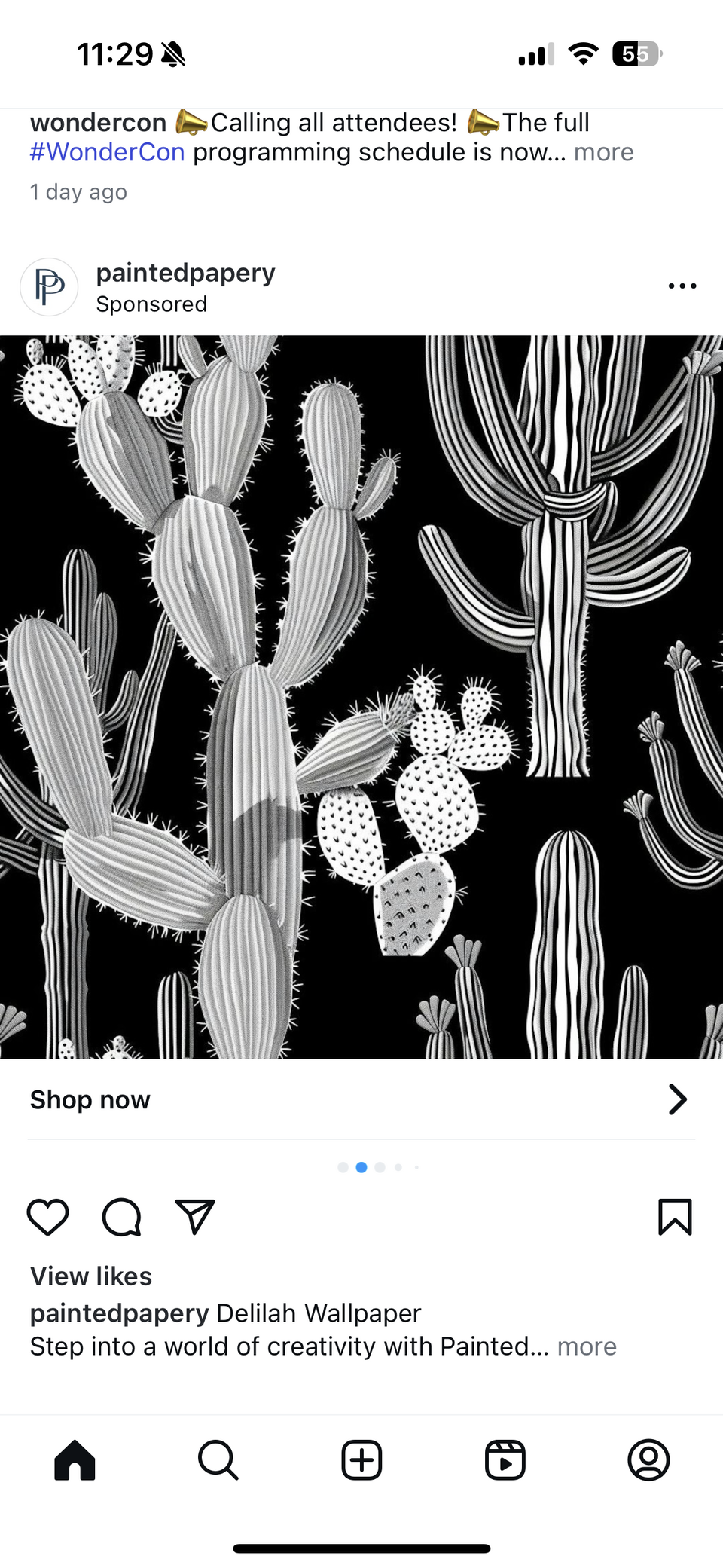Open the #WonderCon hashtag

coord(108,152)
